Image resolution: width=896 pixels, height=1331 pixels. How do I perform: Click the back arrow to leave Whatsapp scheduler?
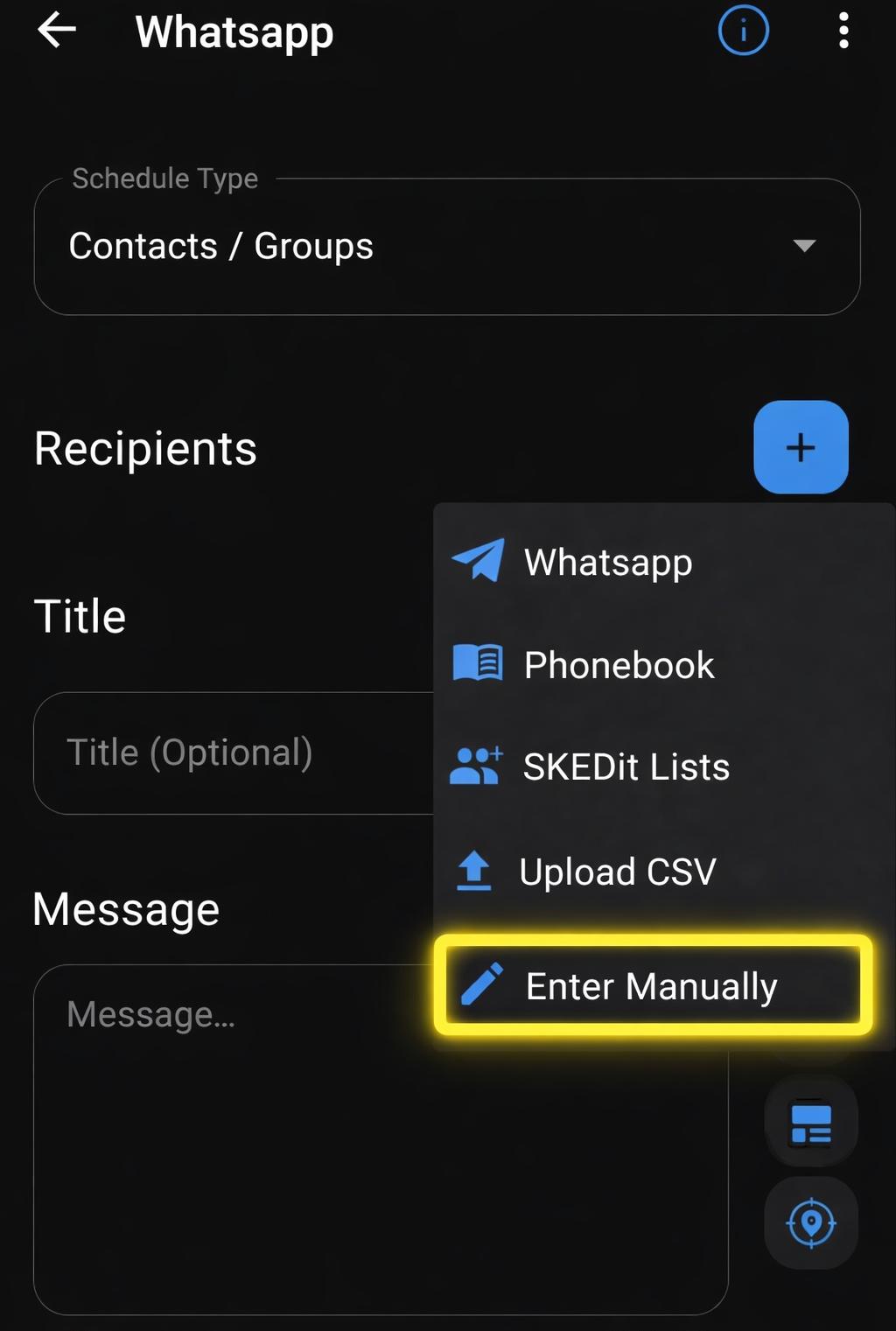coord(55,32)
